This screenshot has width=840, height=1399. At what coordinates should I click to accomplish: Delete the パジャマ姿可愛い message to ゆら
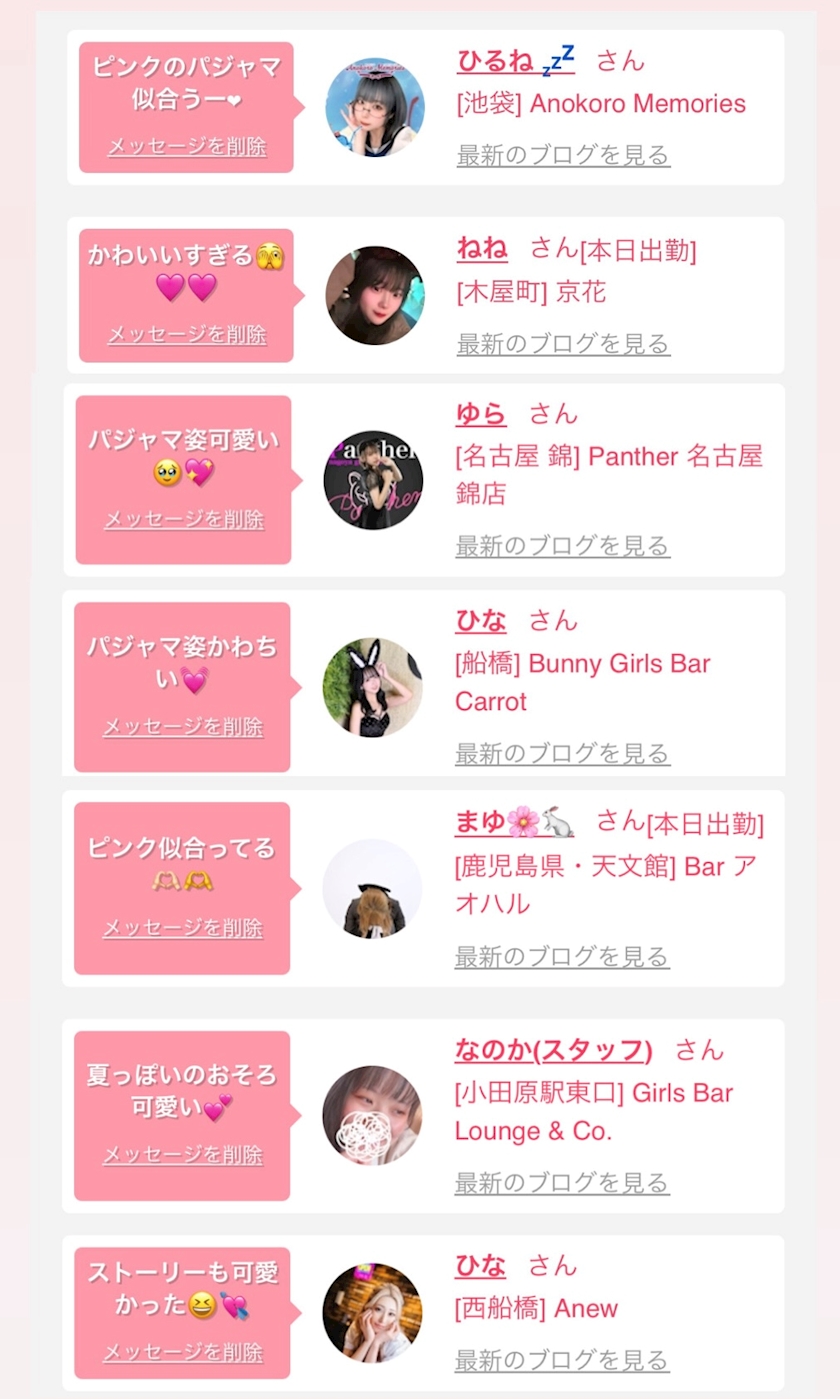(x=184, y=519)
